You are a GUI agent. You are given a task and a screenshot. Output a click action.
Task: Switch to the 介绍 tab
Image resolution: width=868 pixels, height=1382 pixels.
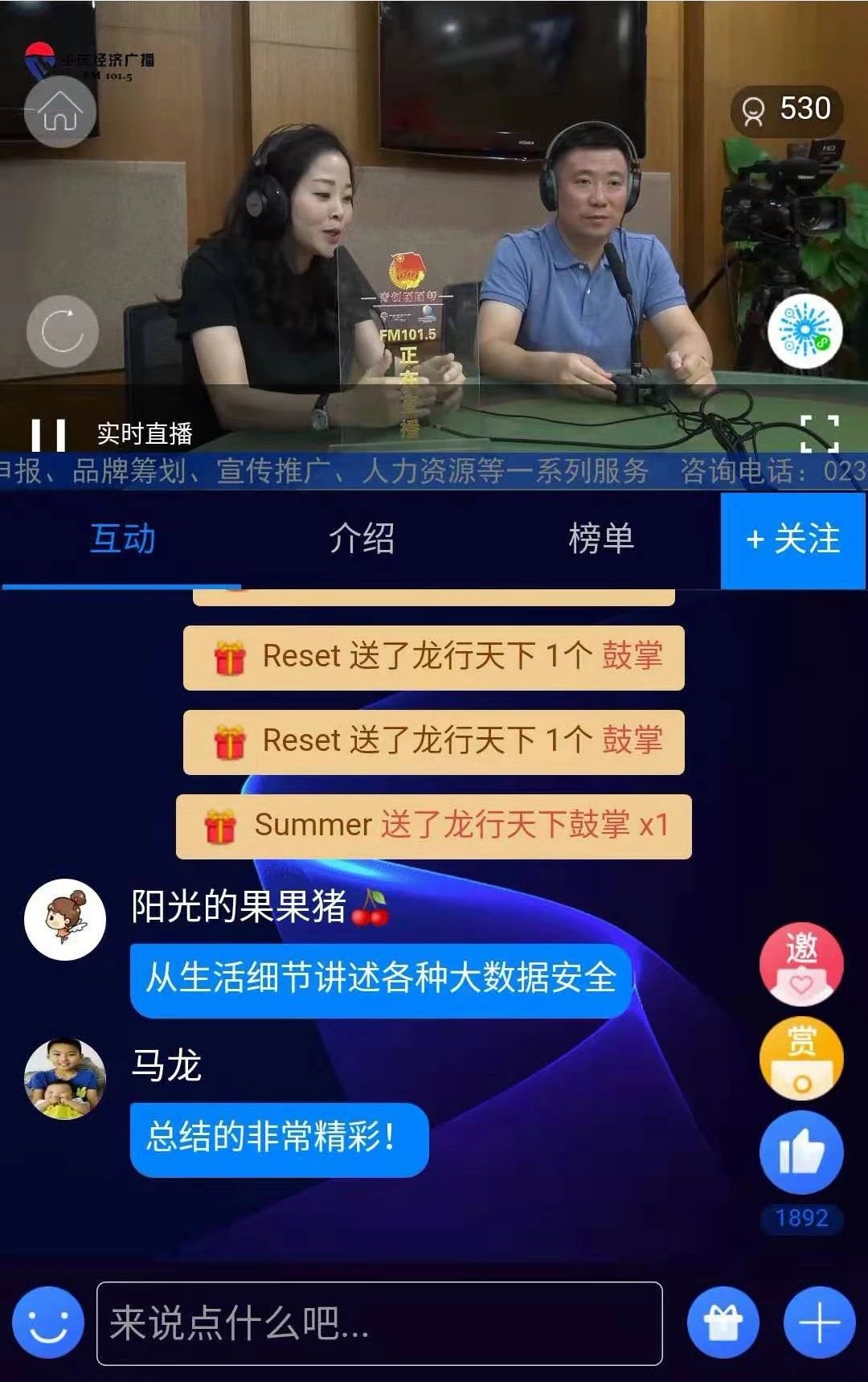362,539
